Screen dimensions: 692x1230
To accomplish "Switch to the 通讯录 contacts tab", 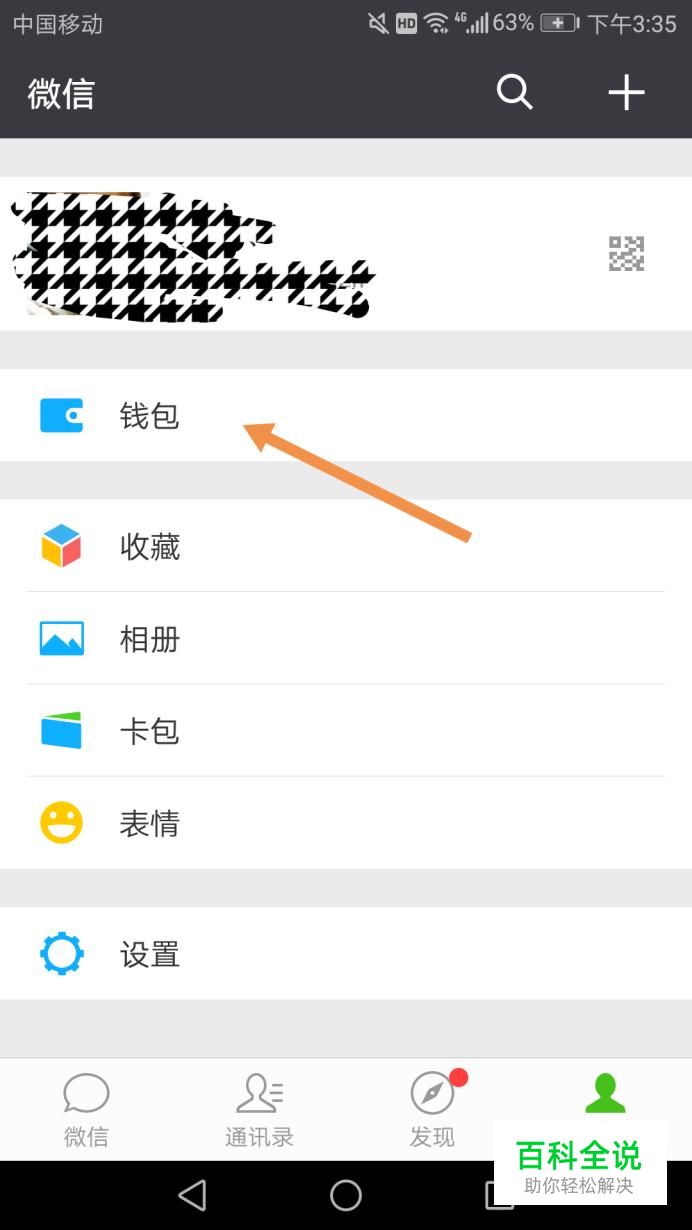I will [x=259, y=1109].
